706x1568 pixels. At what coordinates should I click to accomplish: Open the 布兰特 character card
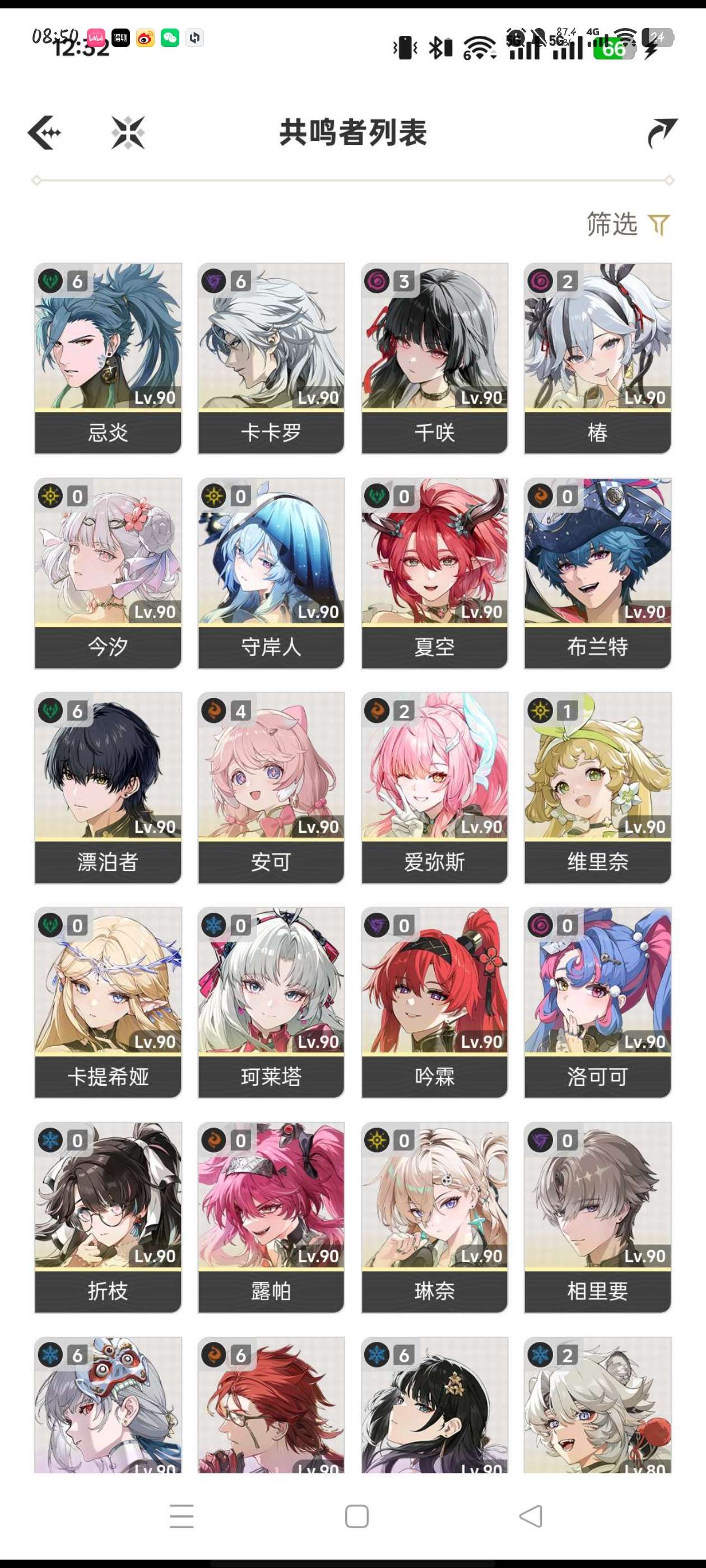pos(597,572)
